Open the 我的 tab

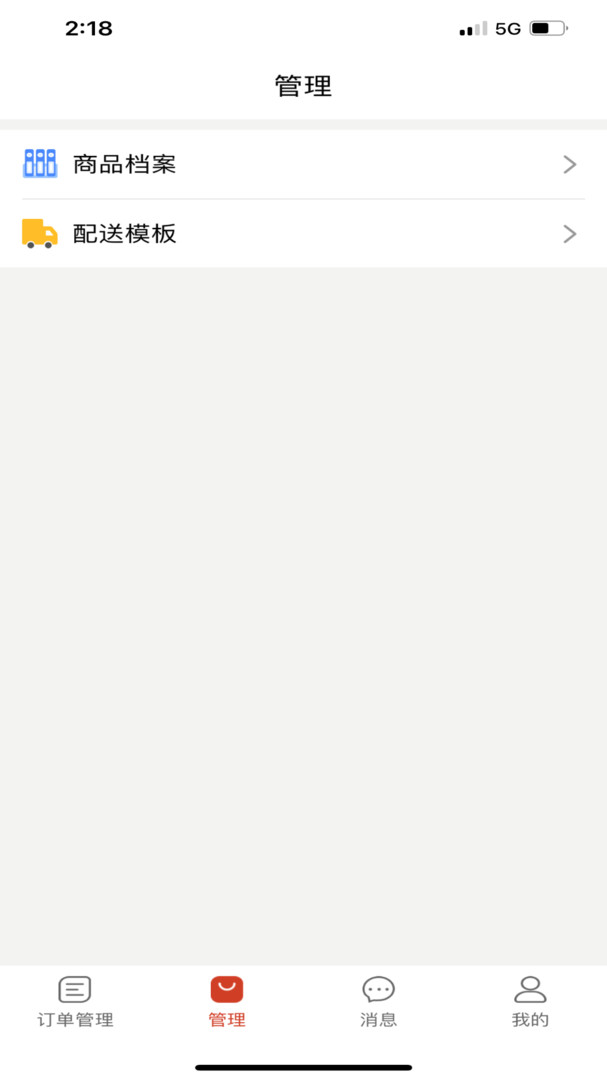pos(530,1002)
